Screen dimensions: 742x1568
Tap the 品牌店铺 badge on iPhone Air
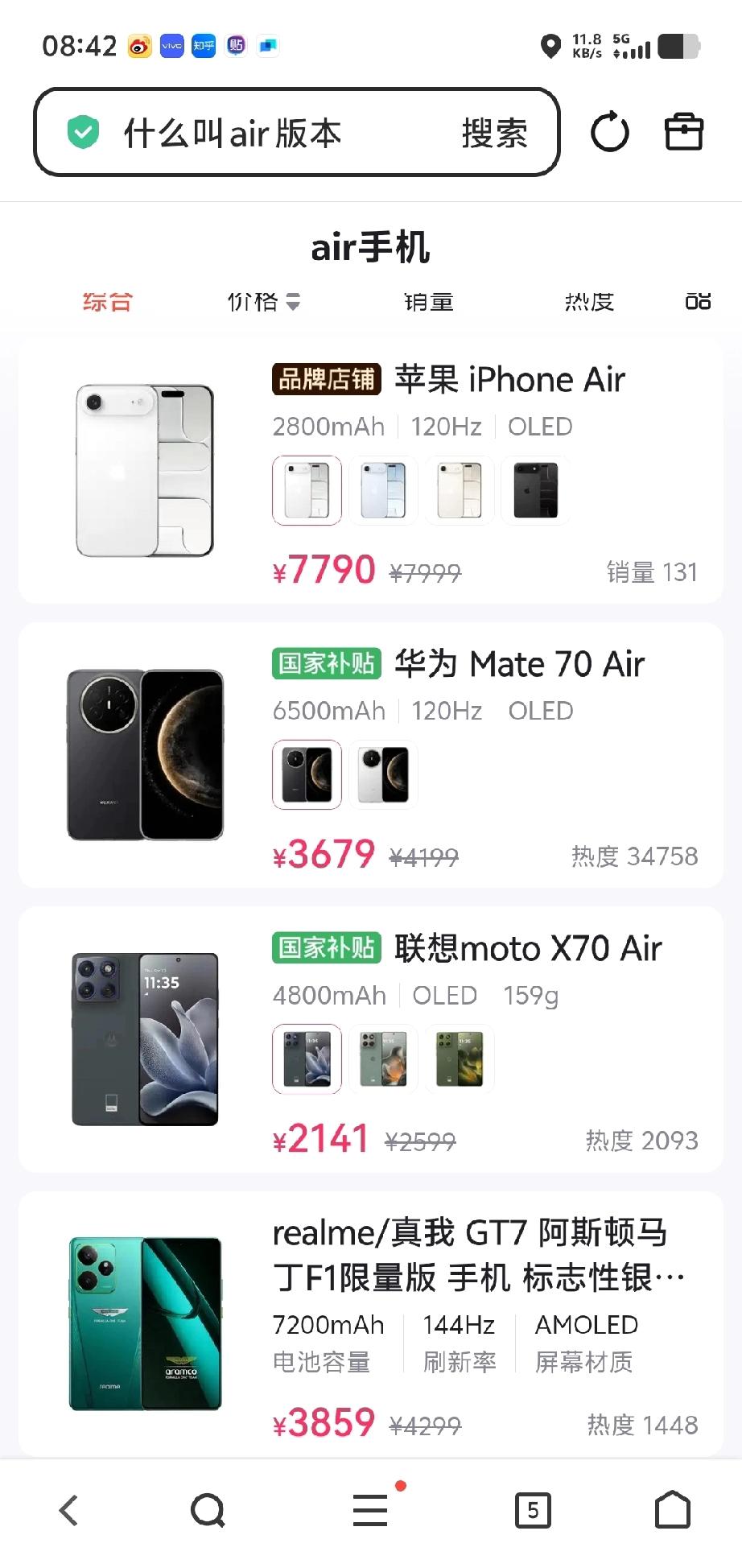pos(326,379)
